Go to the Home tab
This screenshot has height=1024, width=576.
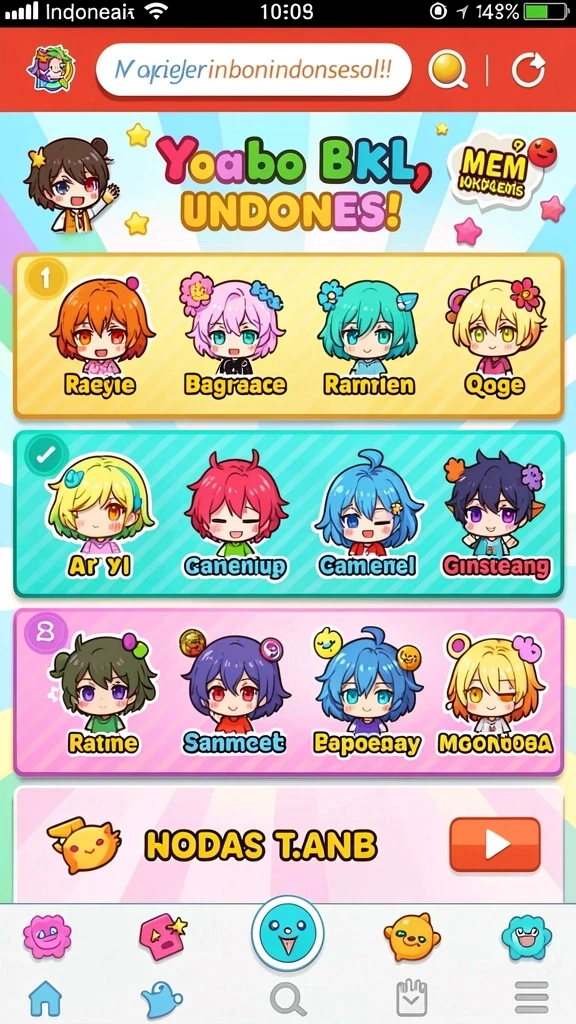46,999
